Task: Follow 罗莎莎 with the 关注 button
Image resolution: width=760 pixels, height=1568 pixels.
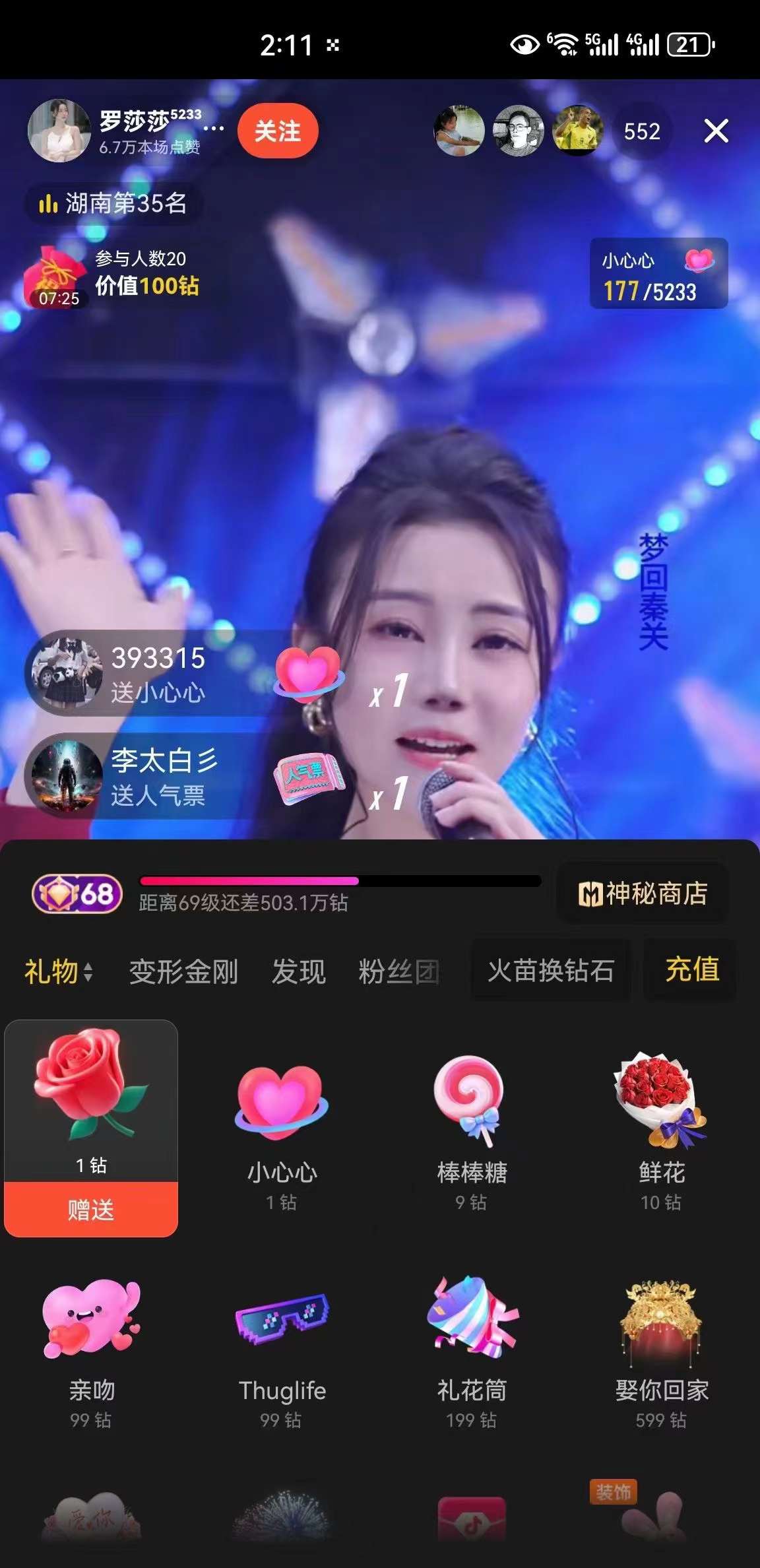Action: coord(278,131)
